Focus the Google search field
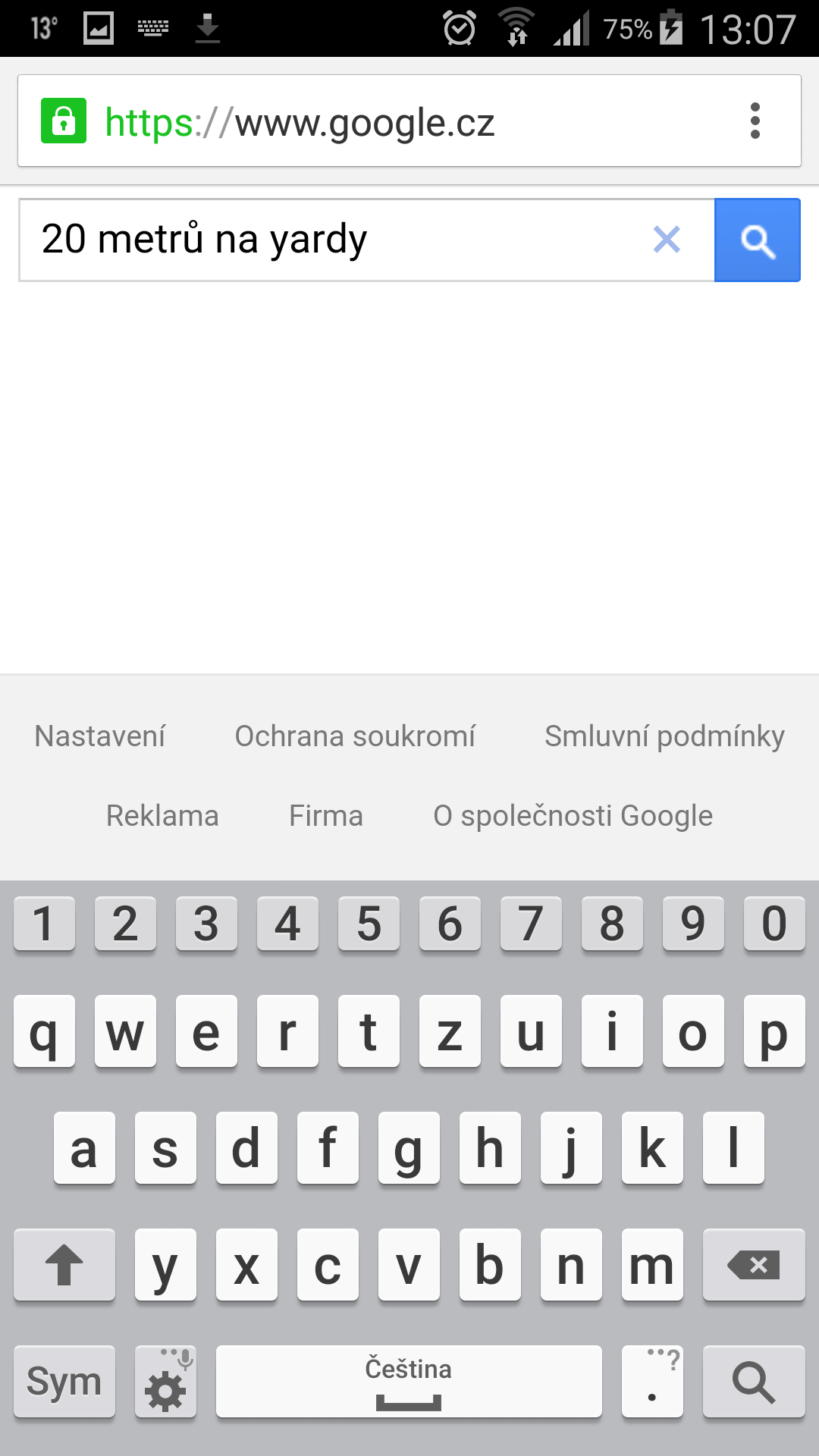819x1456 pixels. (x=334, y=240)
